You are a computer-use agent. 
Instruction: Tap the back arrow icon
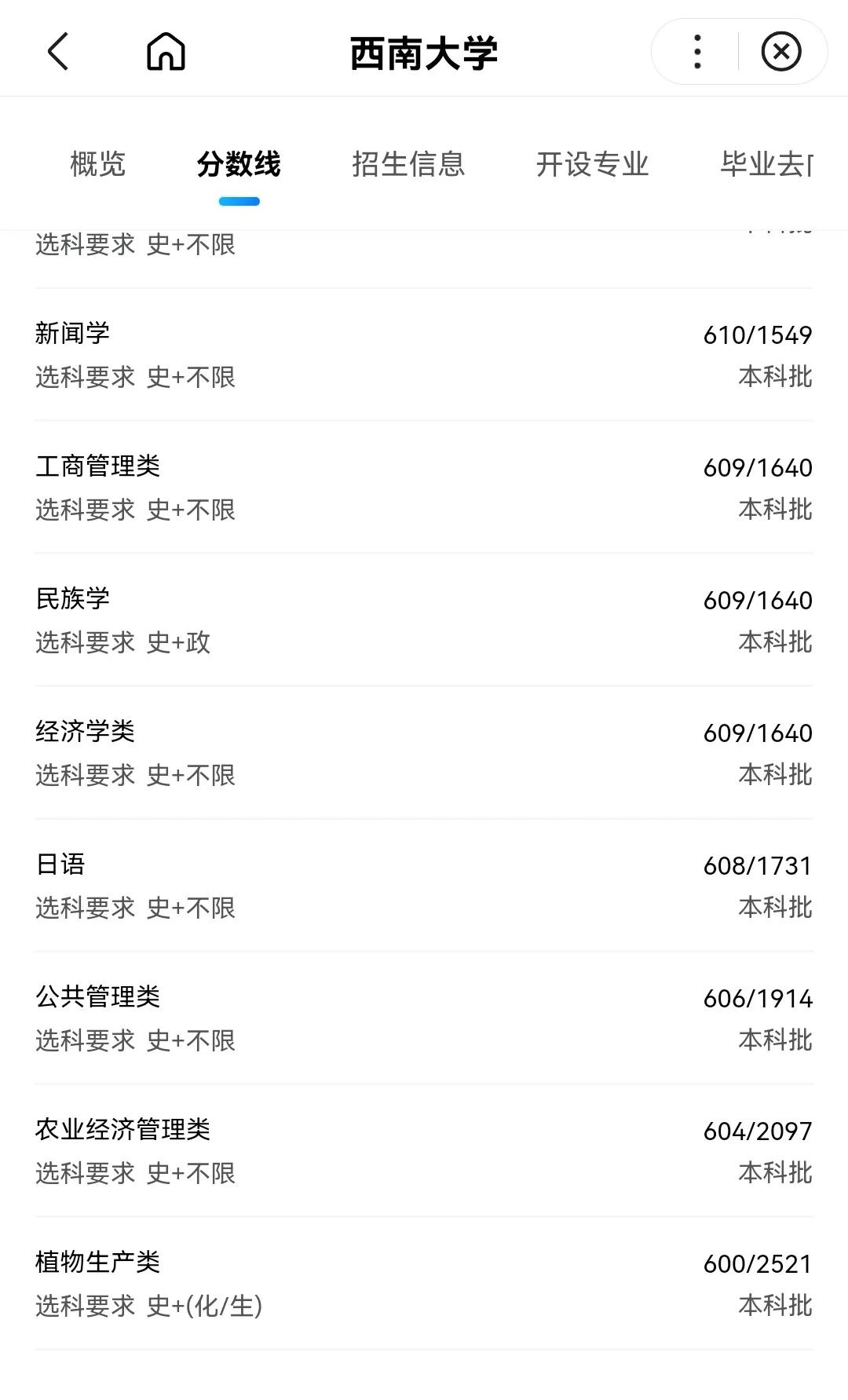[x=58, y=51]
